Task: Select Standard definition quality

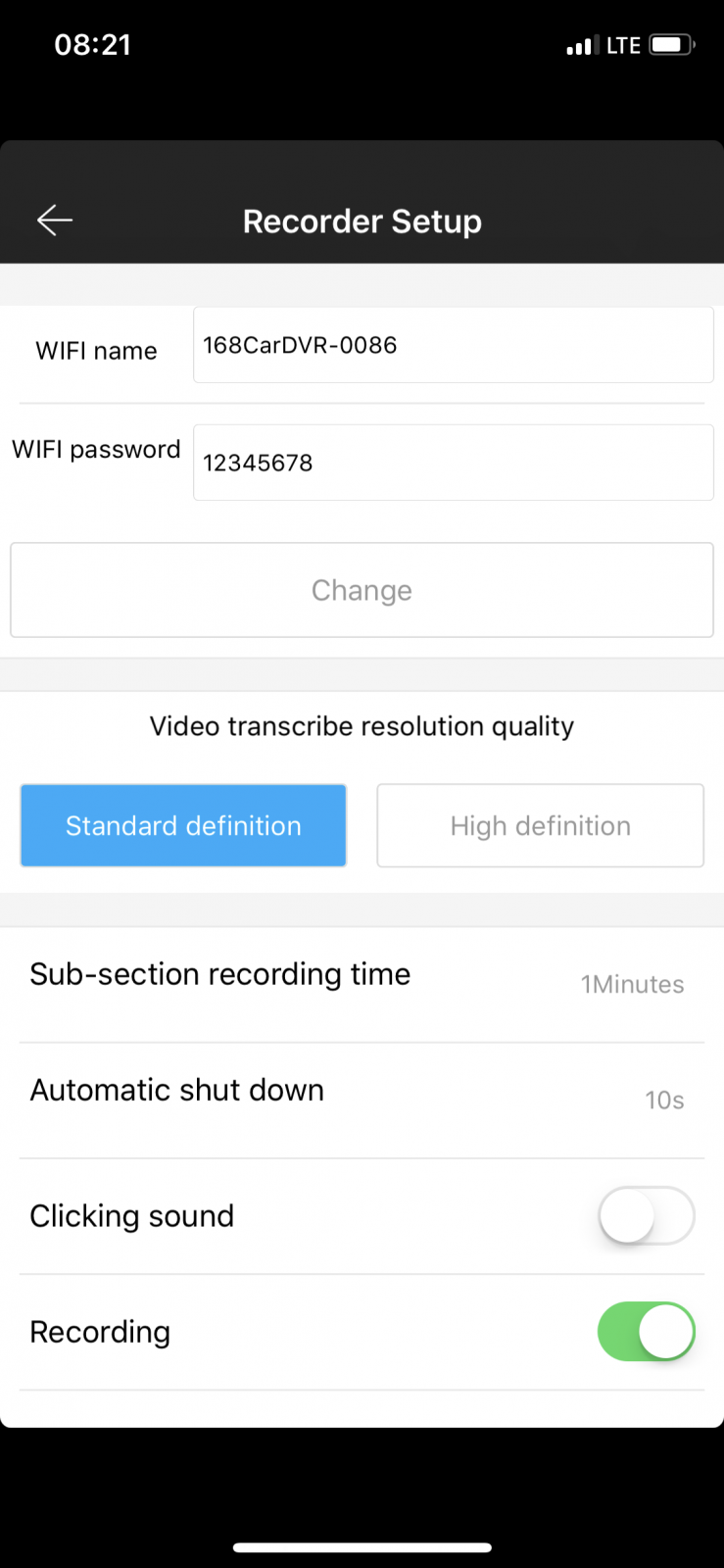Action: point(183,825)
